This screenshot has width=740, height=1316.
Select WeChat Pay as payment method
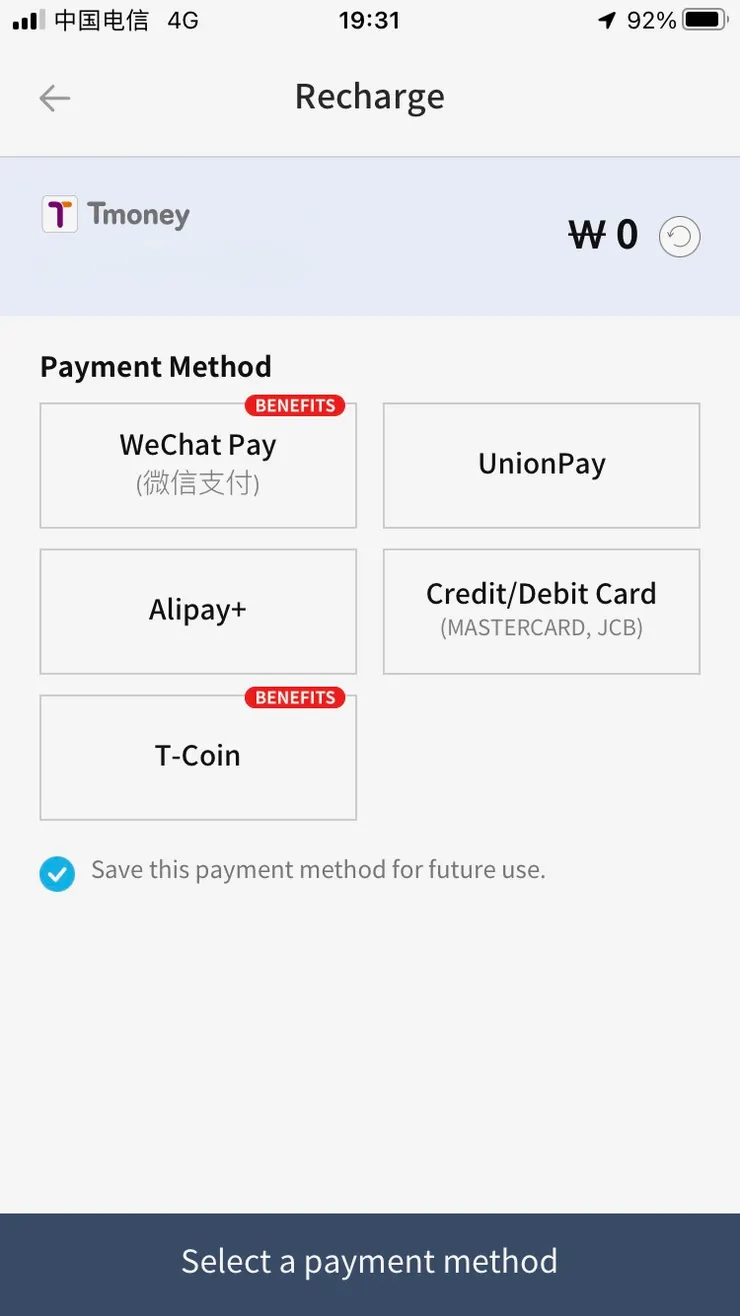[197, 465]
